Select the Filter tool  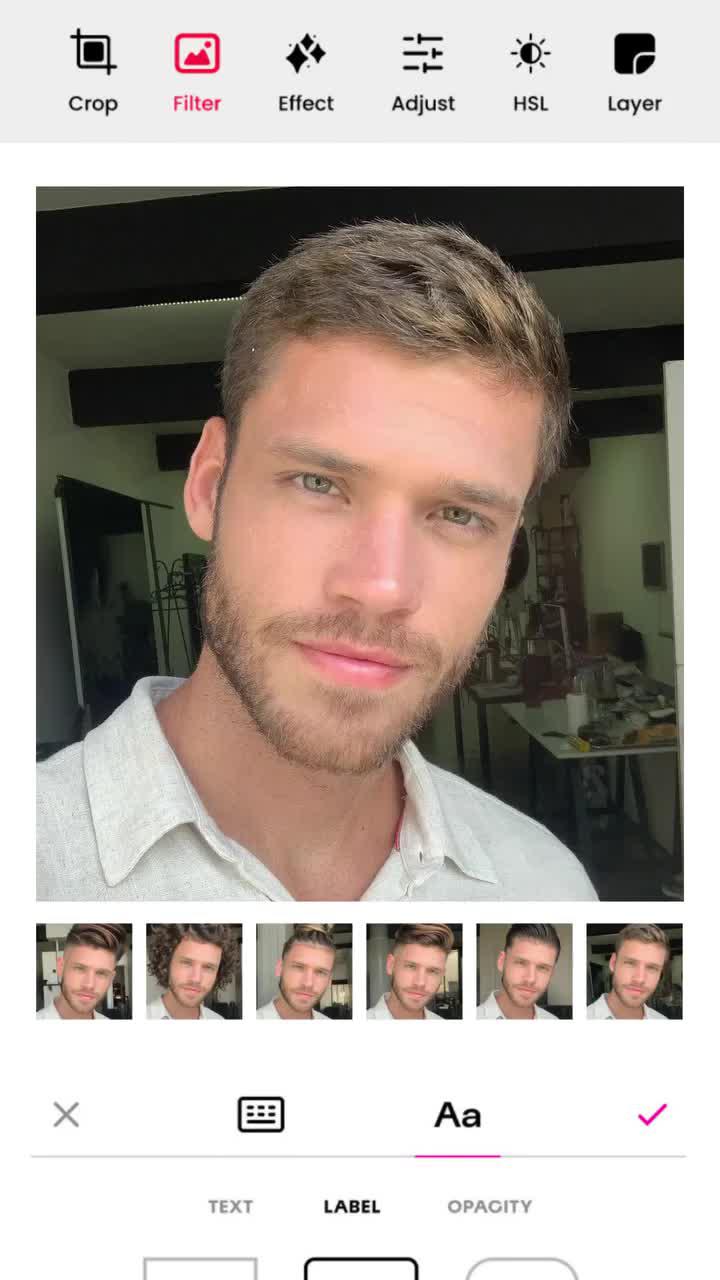pos(197,72)
